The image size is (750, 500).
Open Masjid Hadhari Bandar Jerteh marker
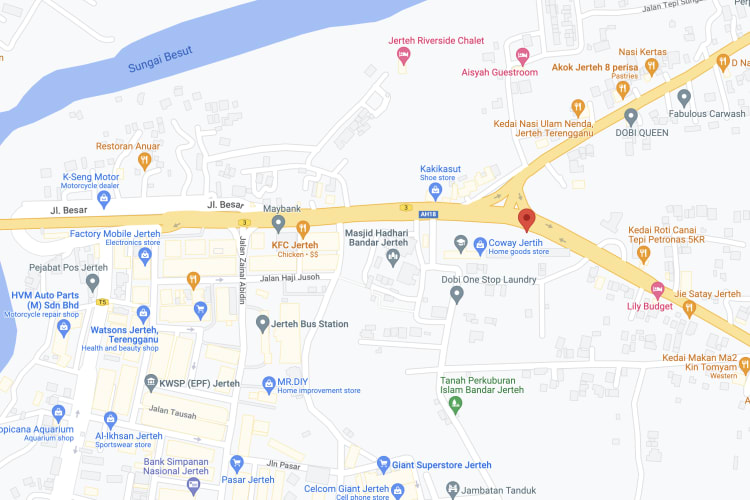392,258
